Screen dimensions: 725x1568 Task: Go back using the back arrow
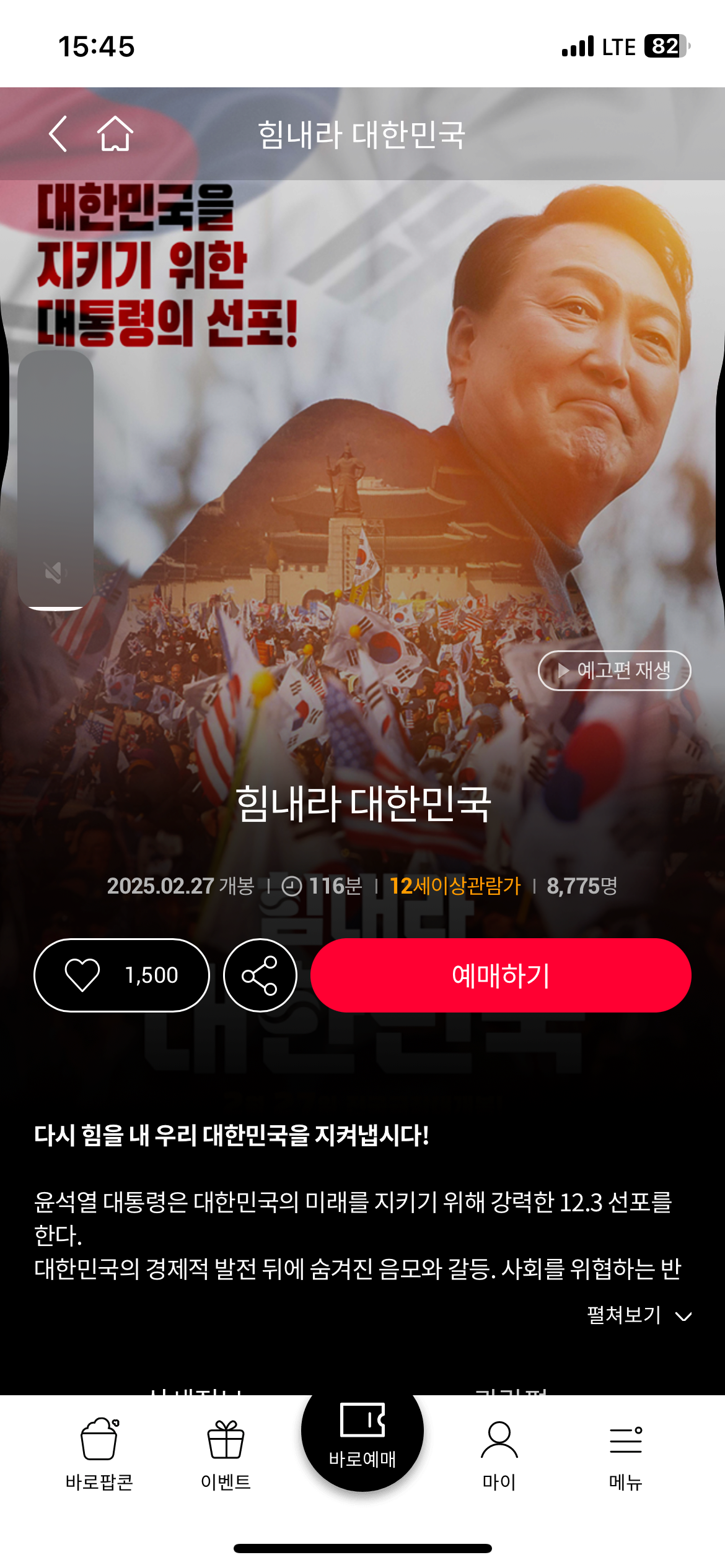pos(58,133)
